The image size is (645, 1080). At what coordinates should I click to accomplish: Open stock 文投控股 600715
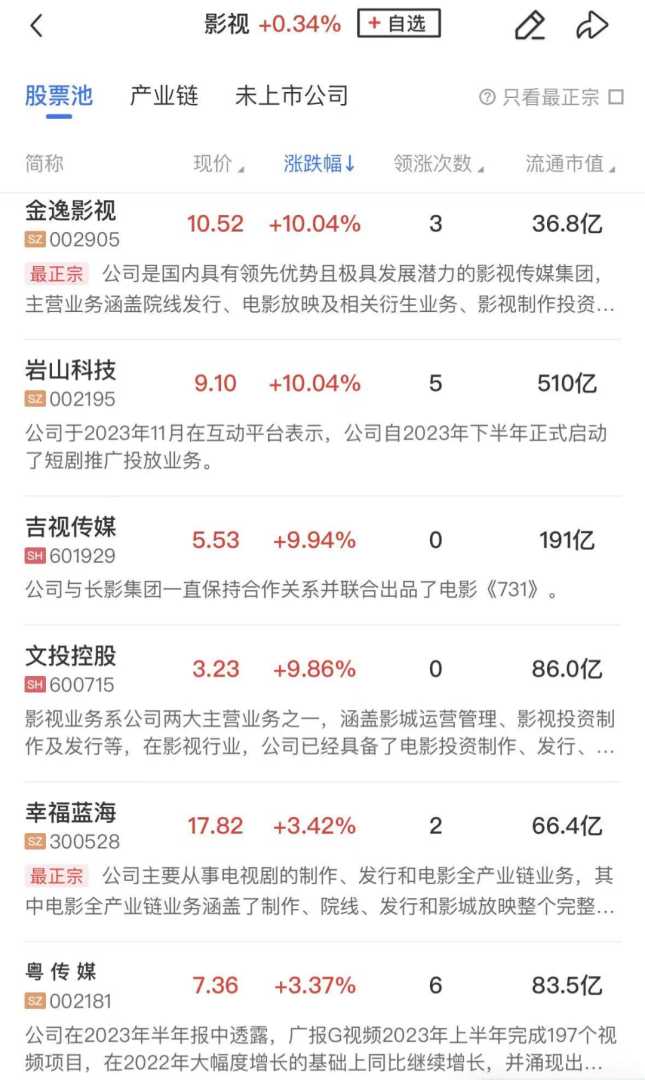[71, 669]
